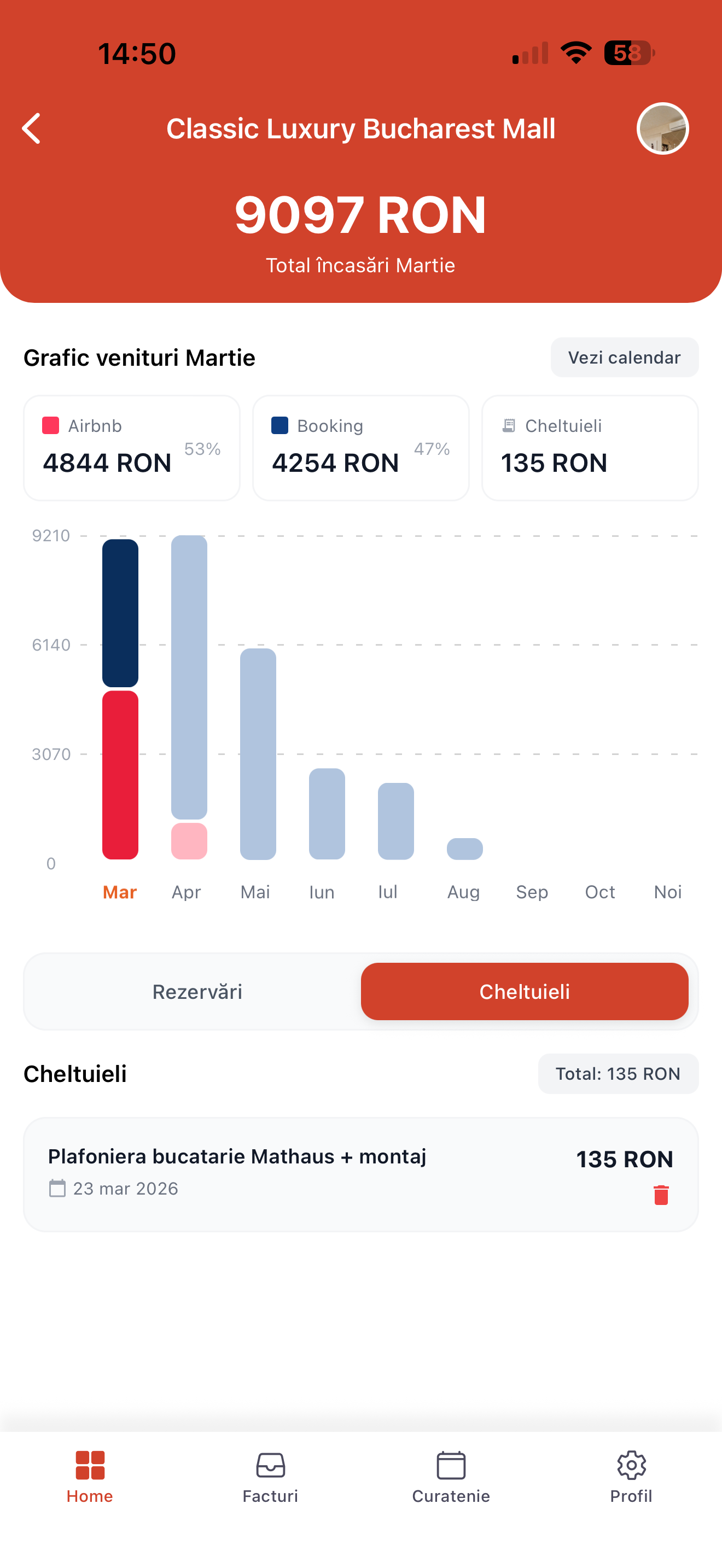This screenshot has height=1568, width=722.
Task: Tap the profile avatar photo
Action: click(x=662, y=128)
